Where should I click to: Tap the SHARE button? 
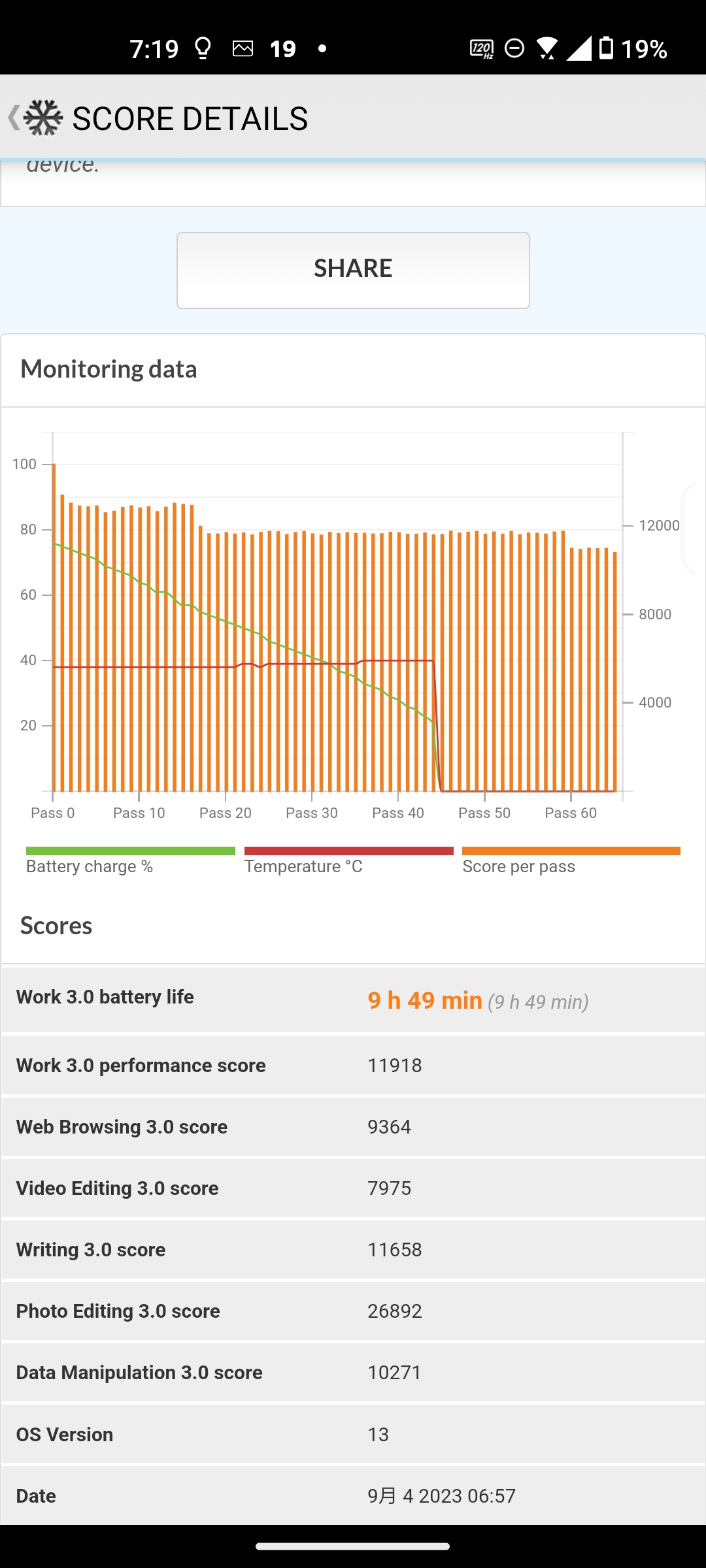353,270
